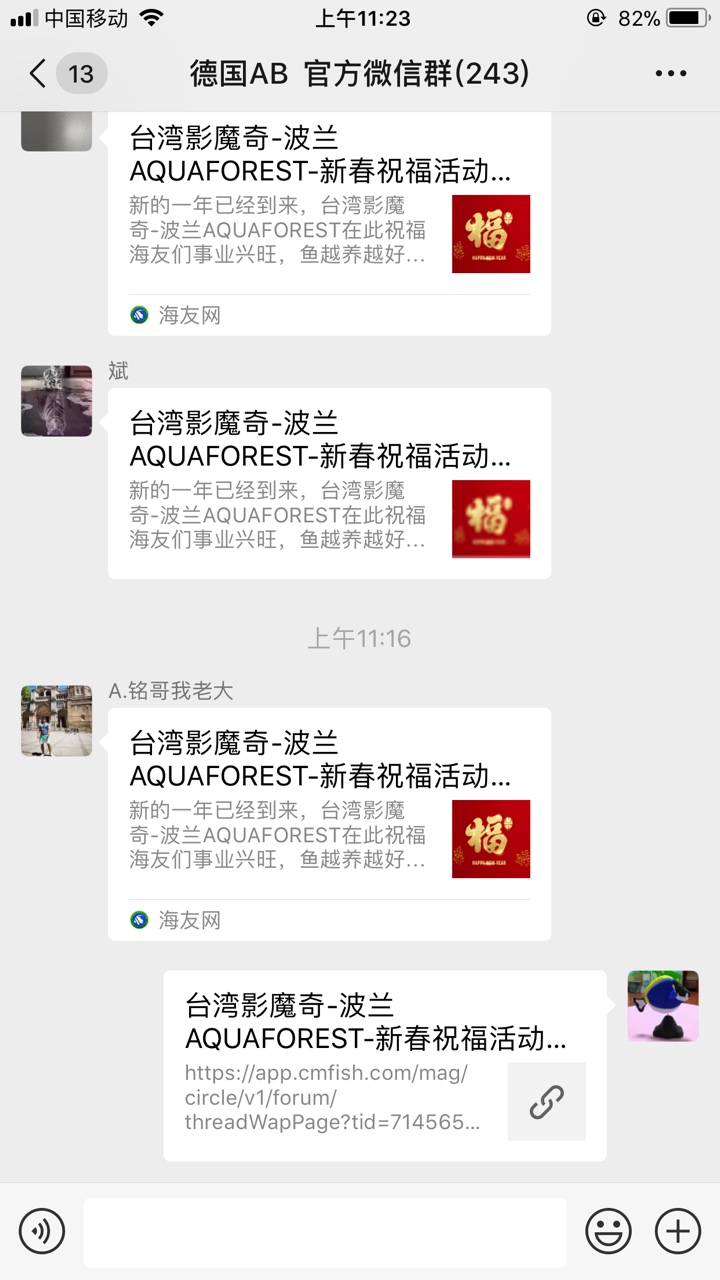Open the sent app.cmfish.com link card
Image resolution: width=720 pixels, height=1280 pixels.
tap(384, 1066)
